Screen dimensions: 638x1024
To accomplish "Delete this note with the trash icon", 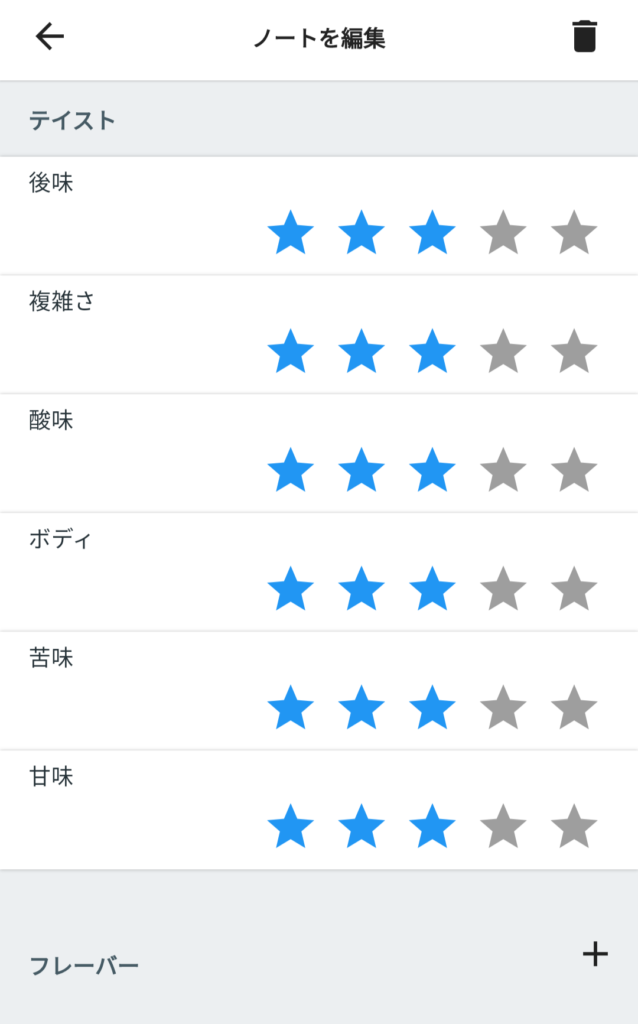I will [584, 36].
